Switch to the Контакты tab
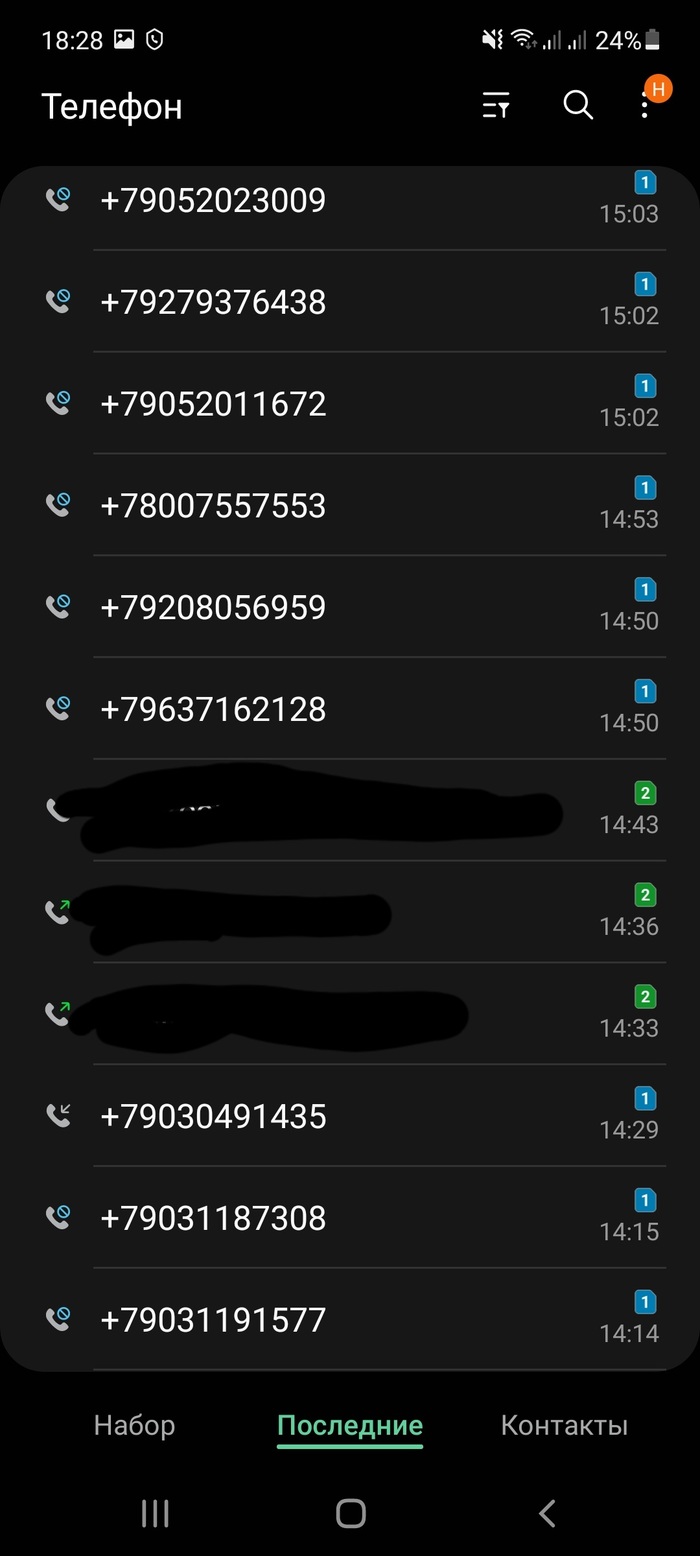Viewport: 700px width, 1556px height. click(x=564, y=1425)
